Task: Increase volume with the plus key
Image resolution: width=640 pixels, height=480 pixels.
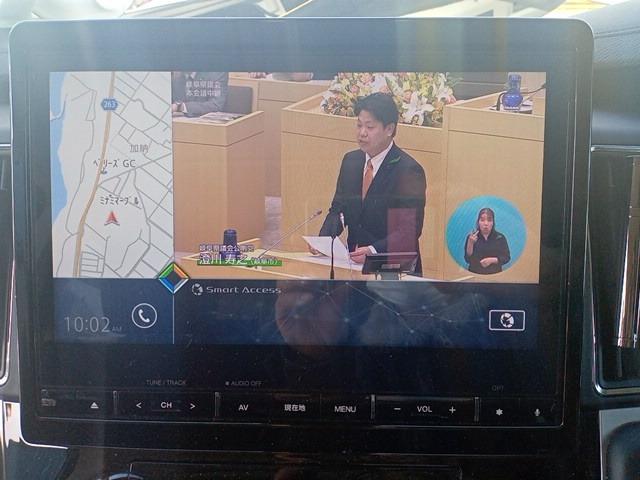Action: point(452,409)
